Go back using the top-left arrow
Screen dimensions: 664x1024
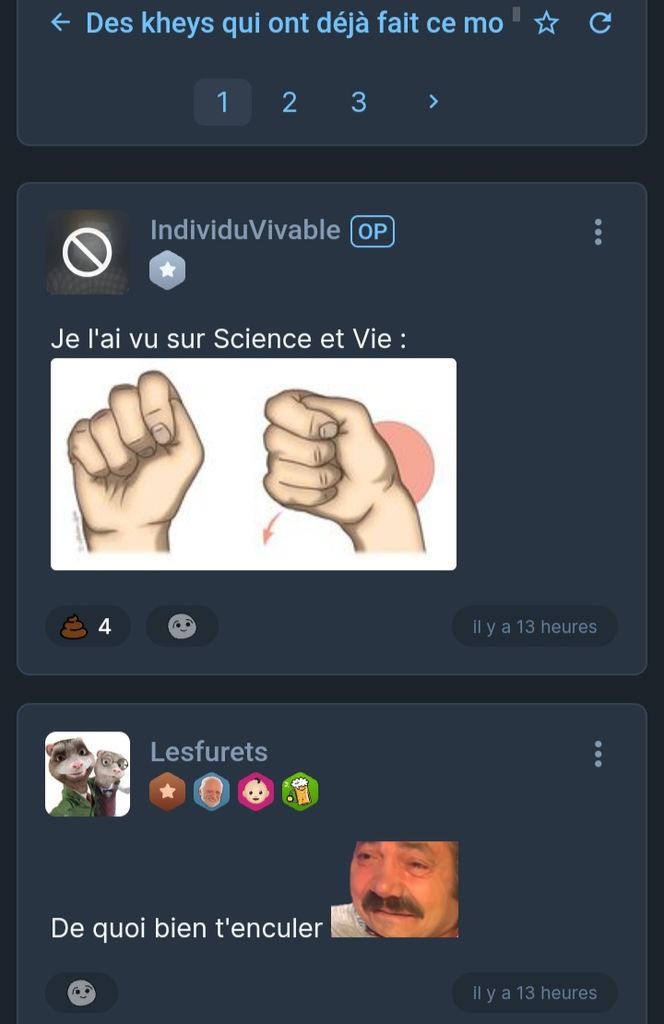click(60, 23)
